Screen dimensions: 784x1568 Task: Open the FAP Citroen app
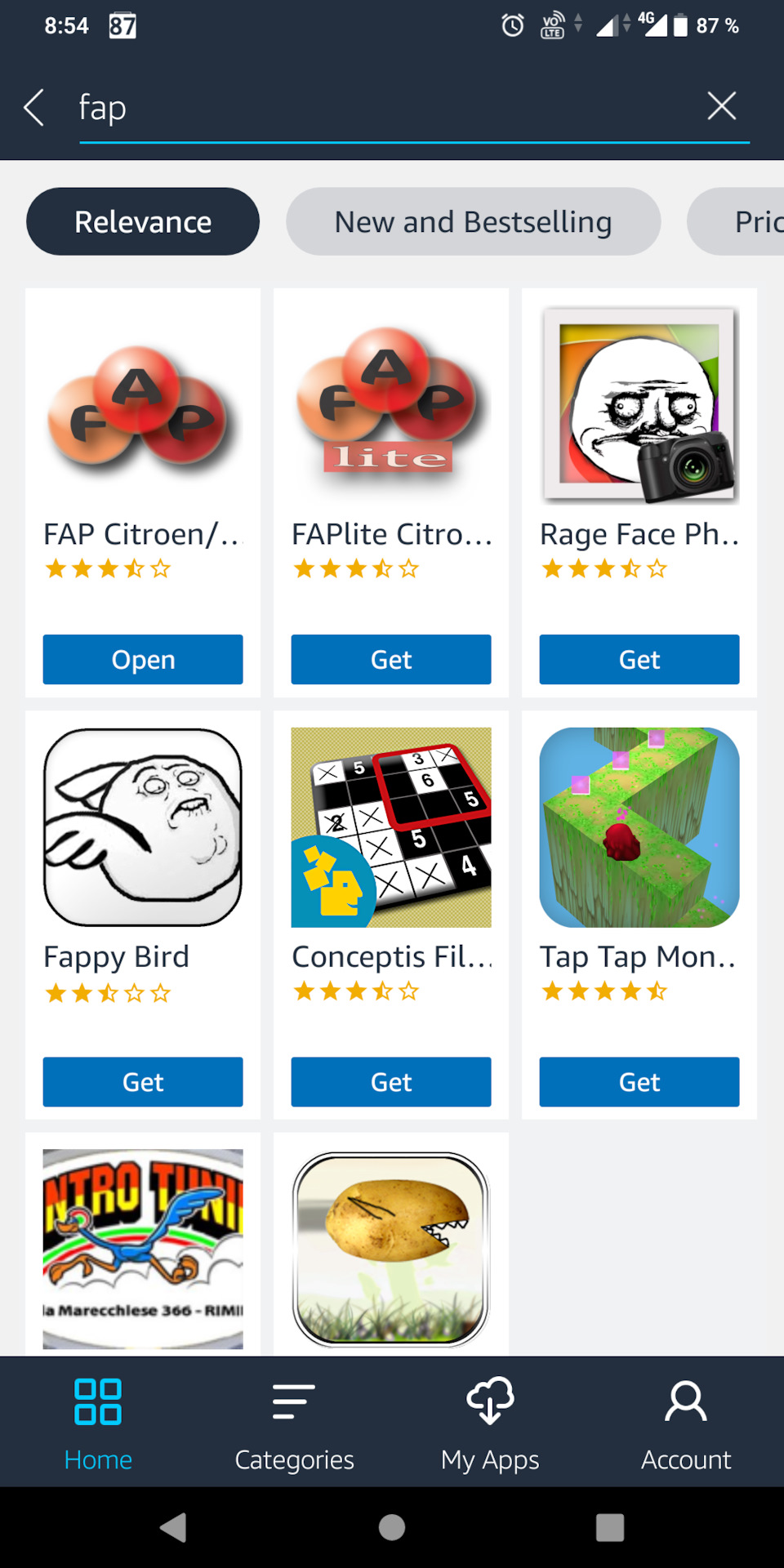143,659
